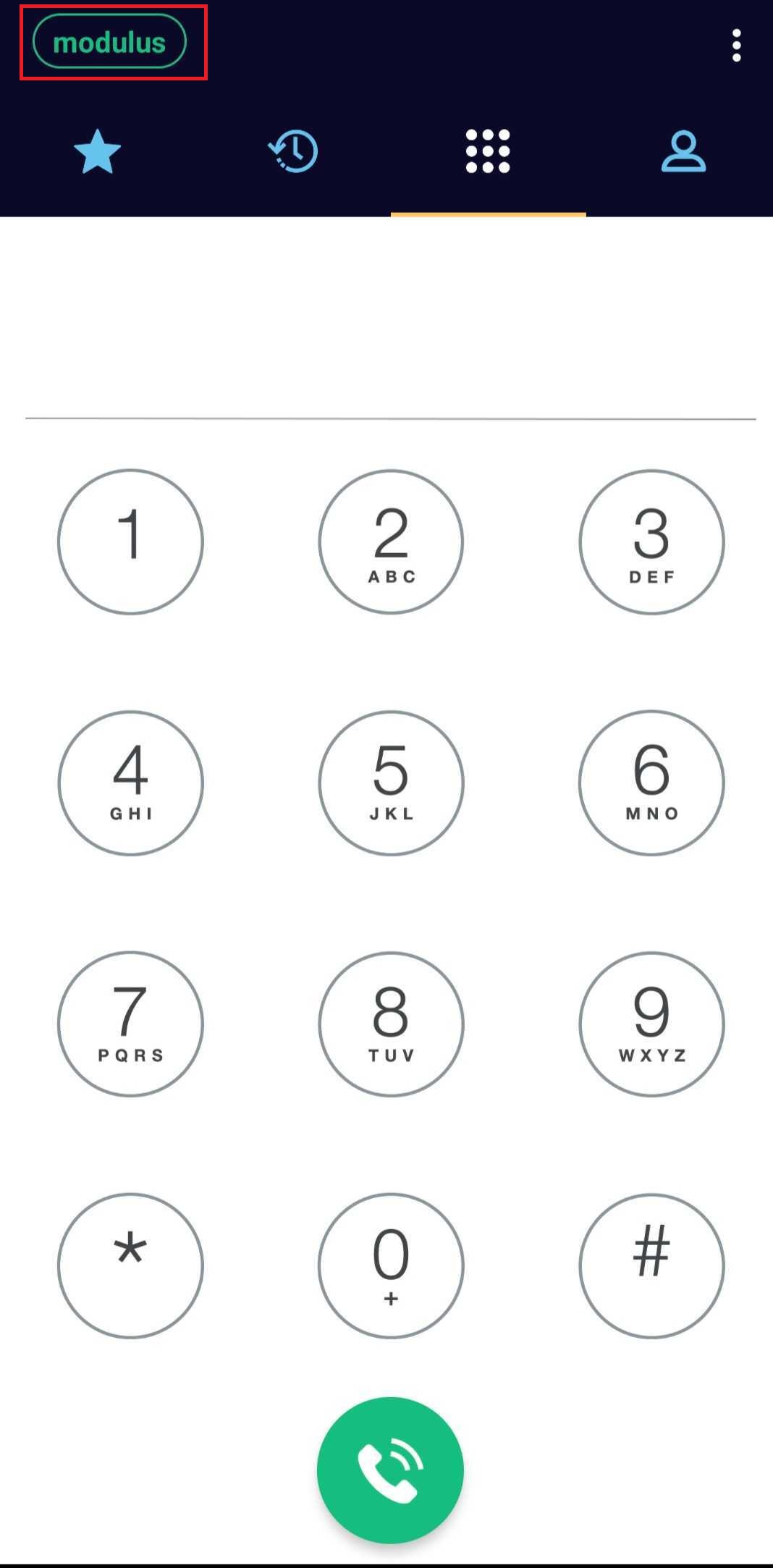Switch to the favorites star tab
The height and width of the screenshot is (1568, 773).
tap(98, 152)
